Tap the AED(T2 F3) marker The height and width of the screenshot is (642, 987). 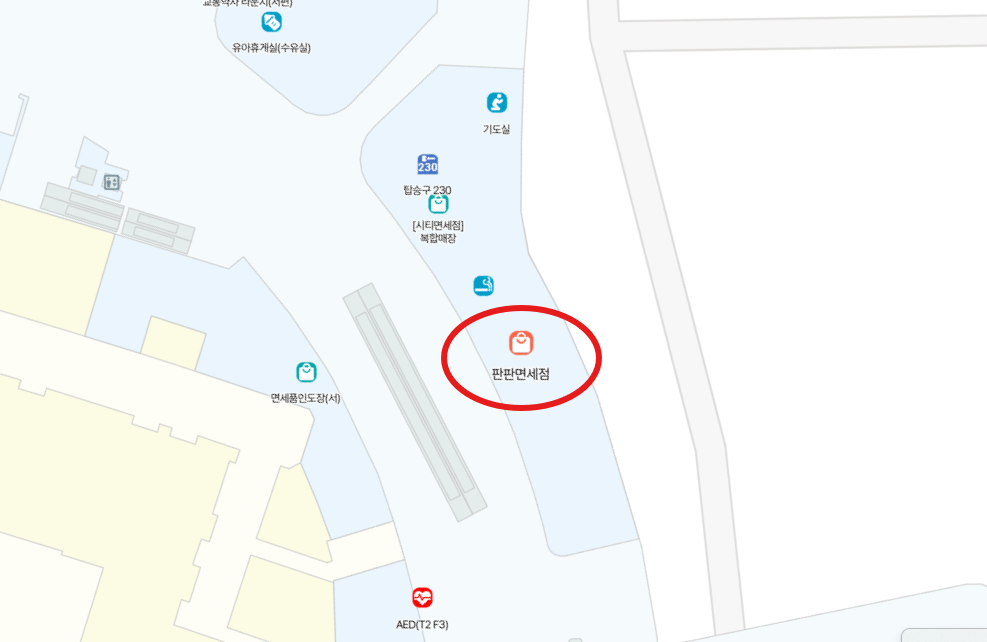click(x=422, y=598)
